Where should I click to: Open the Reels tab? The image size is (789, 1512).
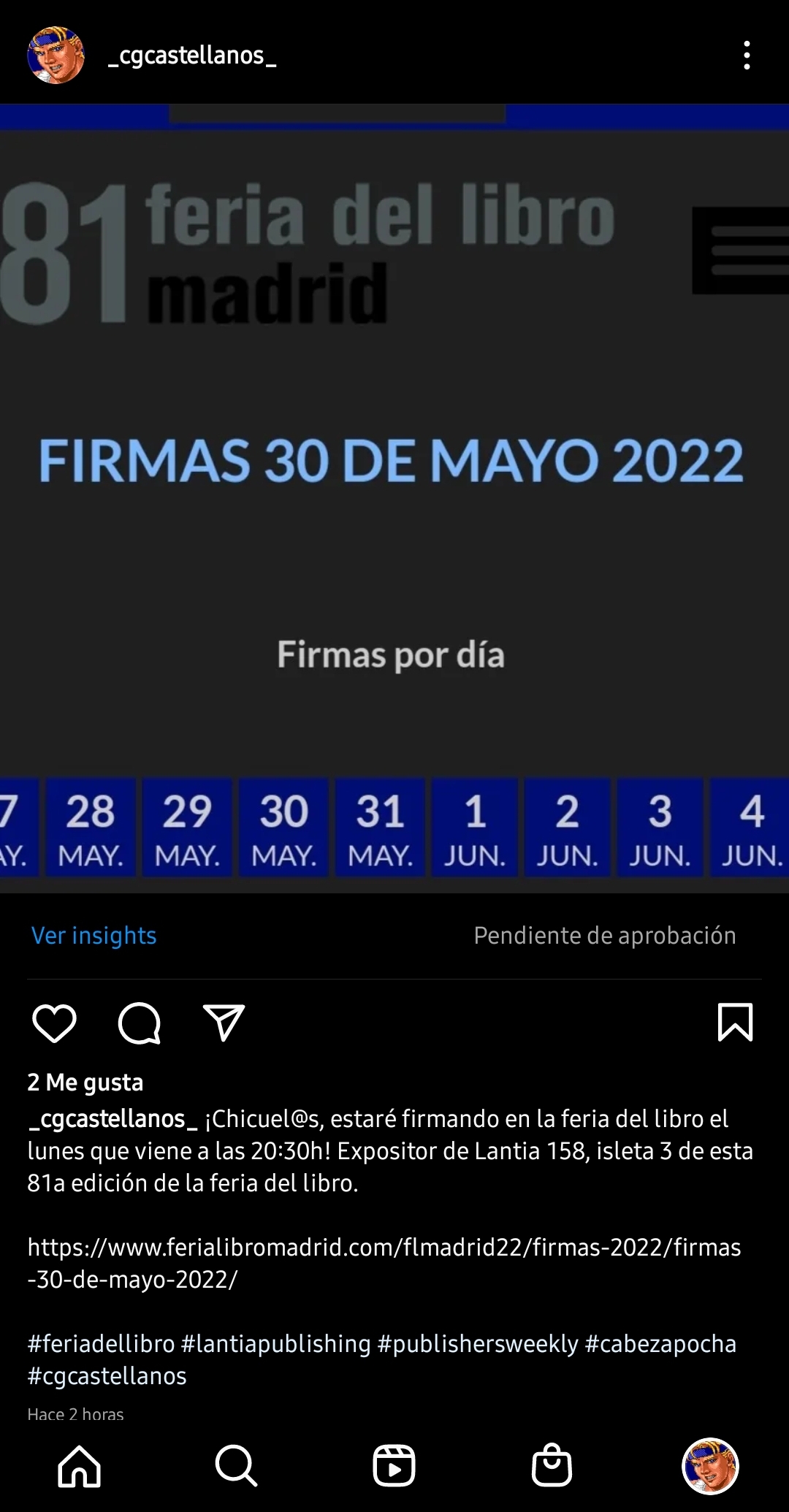click(394, 1466)
